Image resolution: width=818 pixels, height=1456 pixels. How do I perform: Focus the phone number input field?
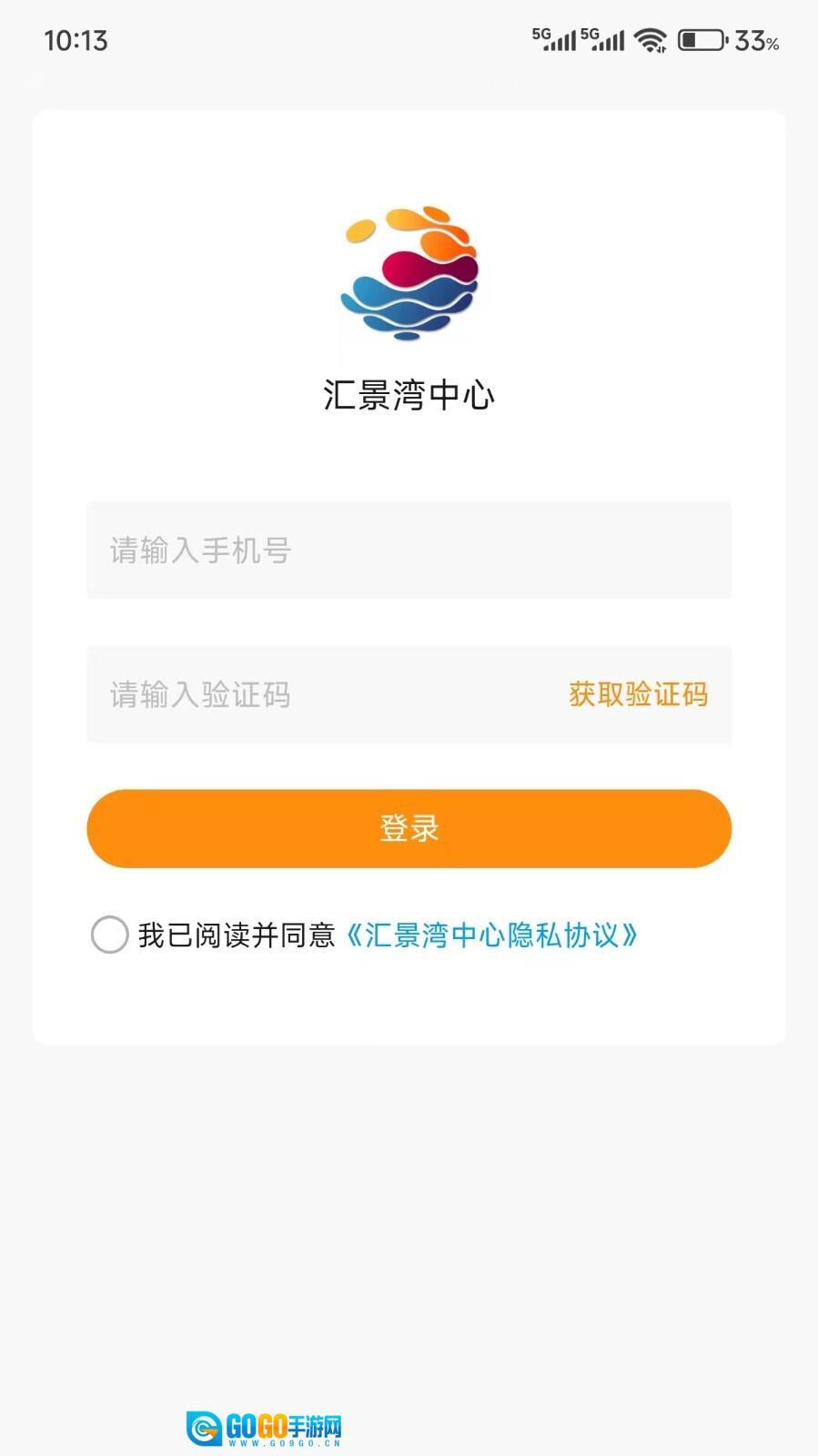(409, 551)
